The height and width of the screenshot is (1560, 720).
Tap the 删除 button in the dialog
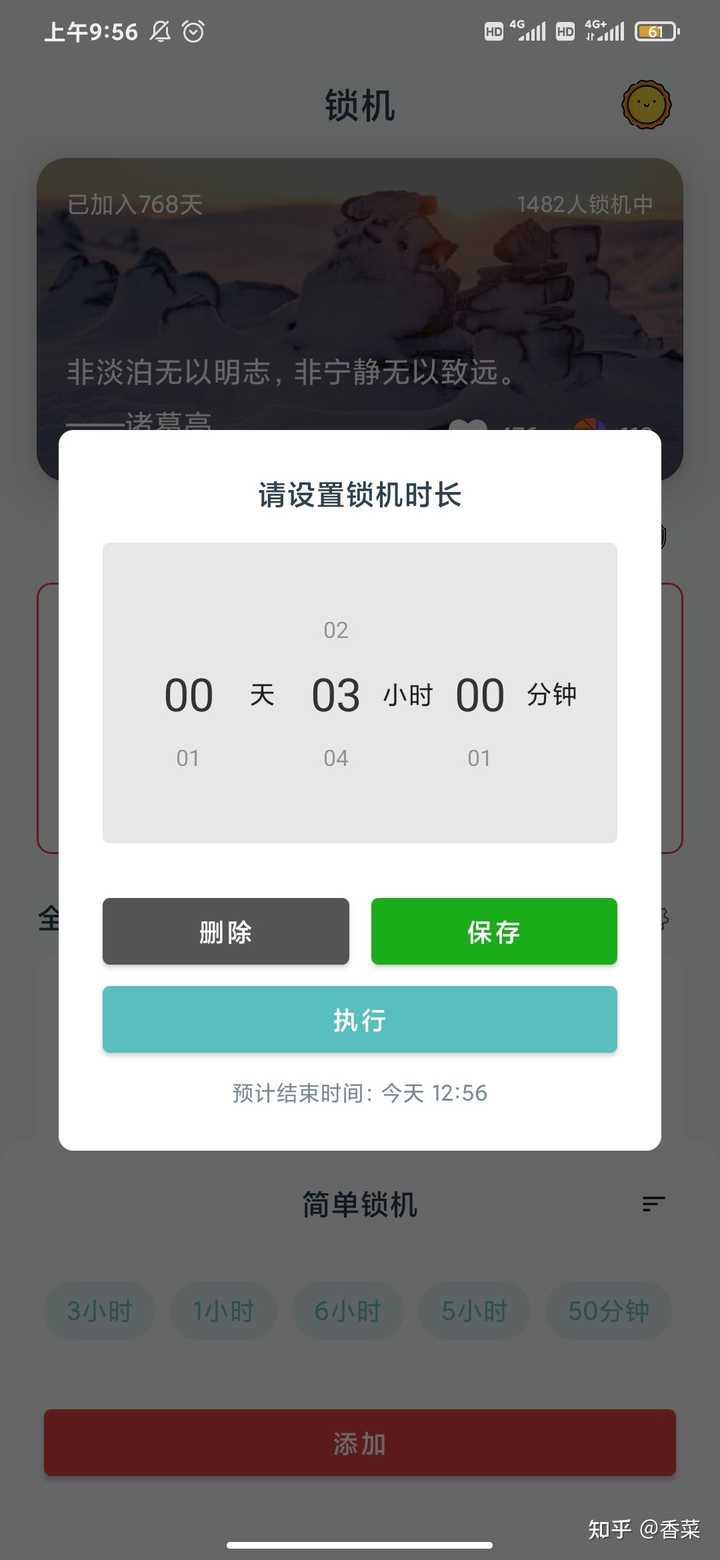(225, 931)
